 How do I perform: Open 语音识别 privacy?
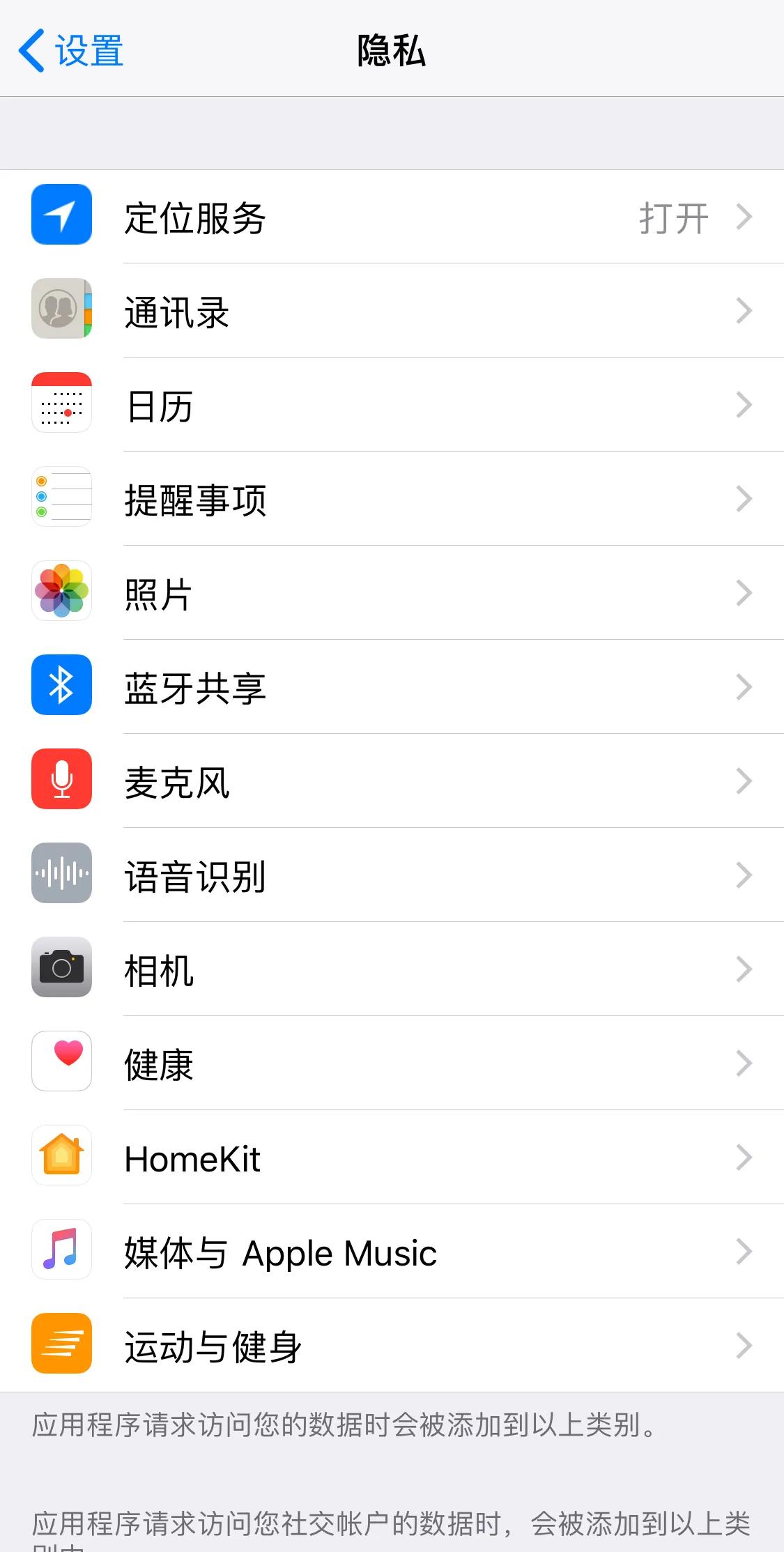tap(392, 876)
